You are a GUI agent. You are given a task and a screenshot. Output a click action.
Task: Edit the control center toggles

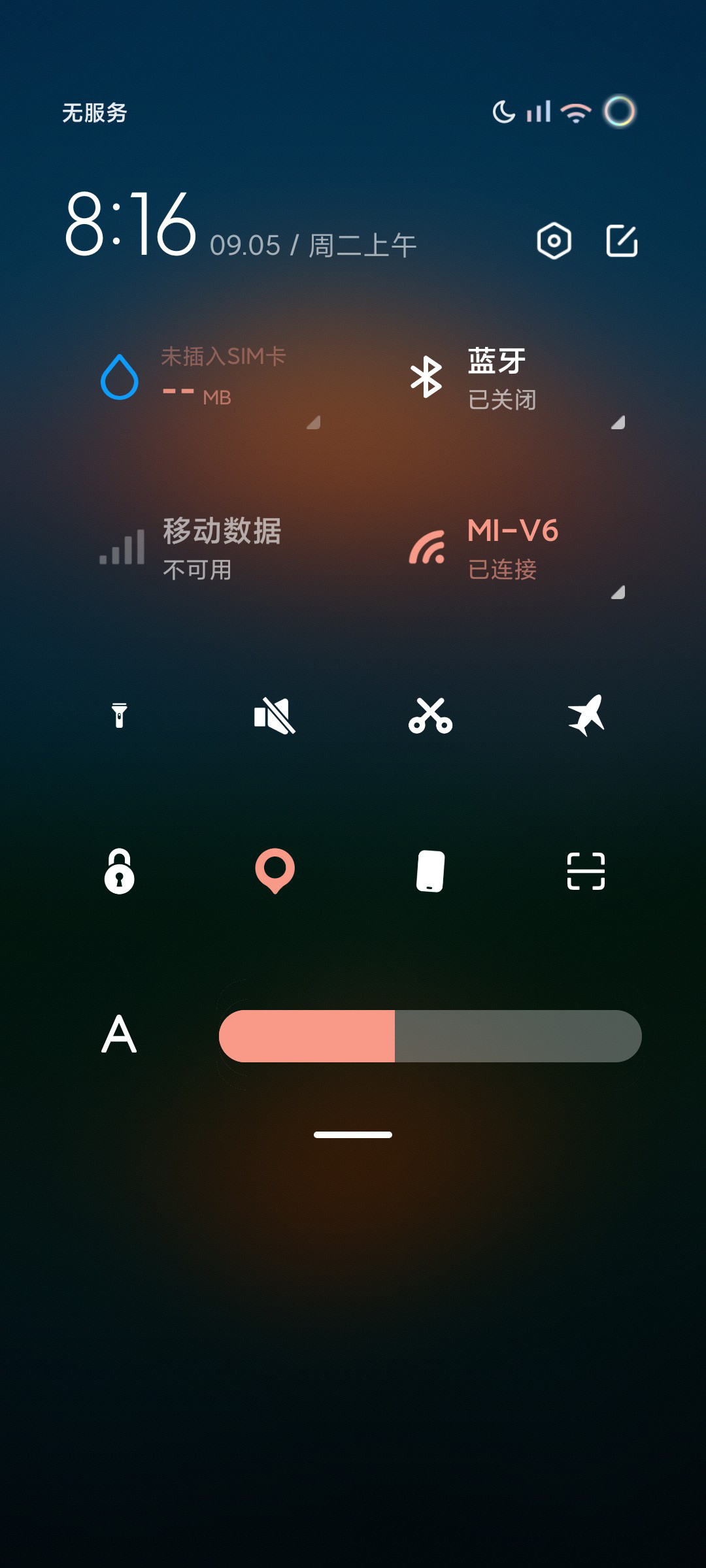coord(622,241)
